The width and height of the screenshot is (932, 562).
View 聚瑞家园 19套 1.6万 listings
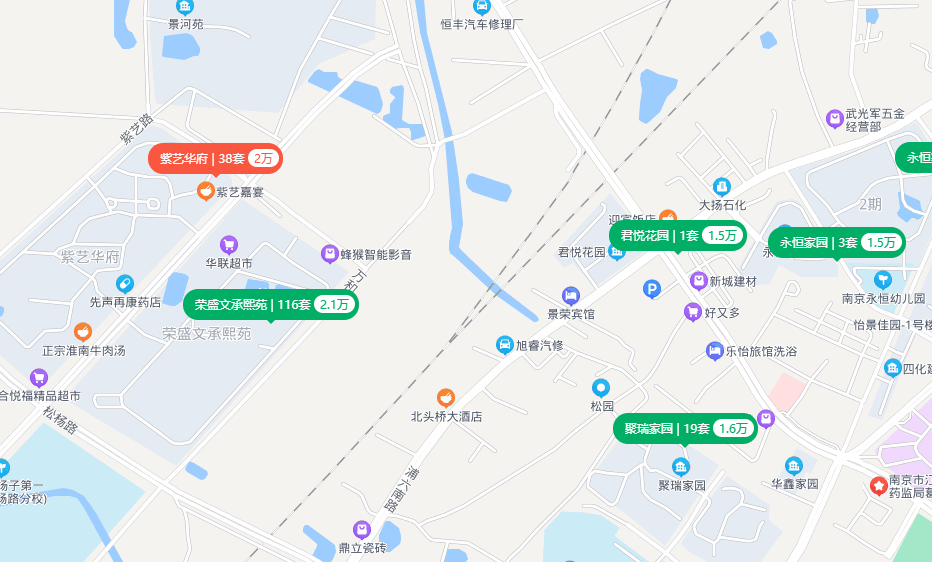tap(684, 428)
